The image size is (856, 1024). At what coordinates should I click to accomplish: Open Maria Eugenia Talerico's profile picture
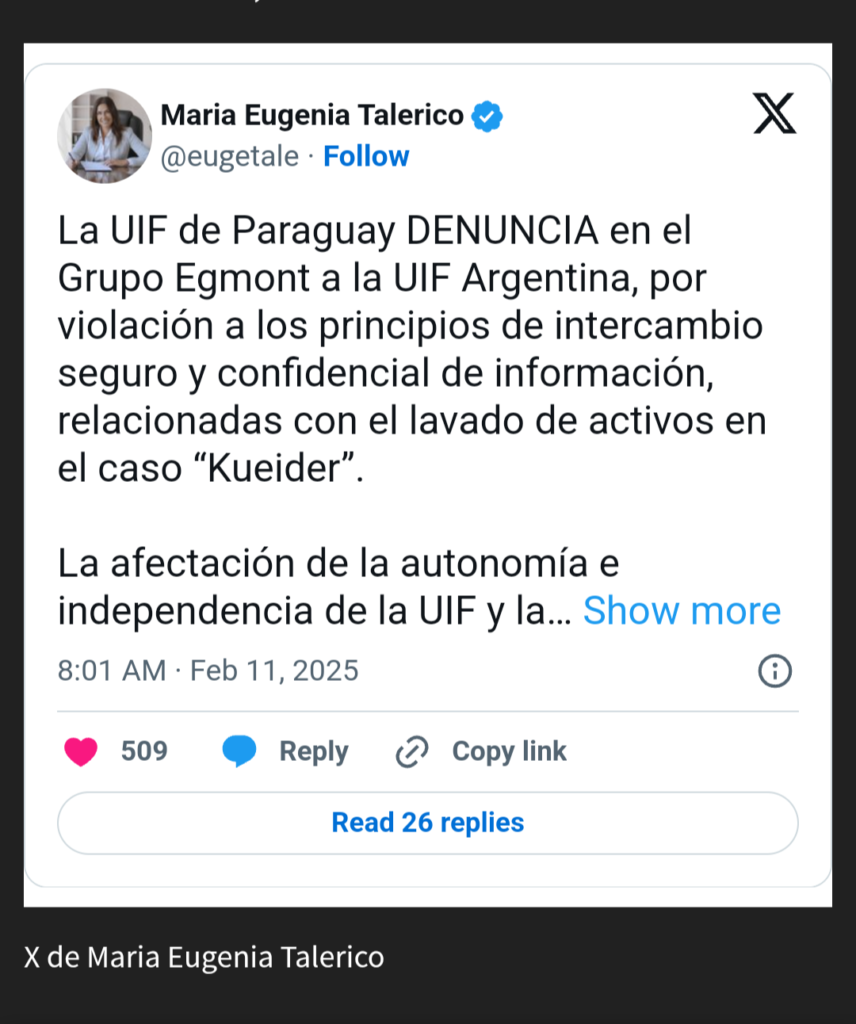[x=104, y=135]
